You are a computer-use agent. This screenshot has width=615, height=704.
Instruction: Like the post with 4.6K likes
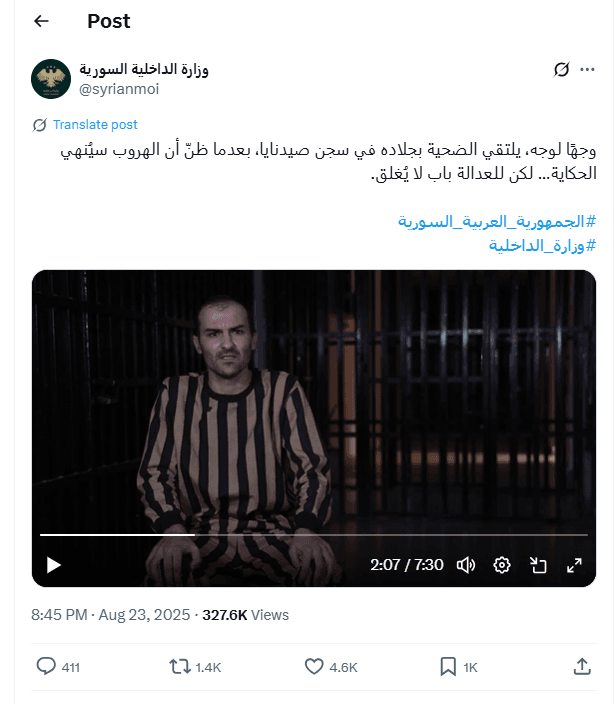tap(314, 666)
